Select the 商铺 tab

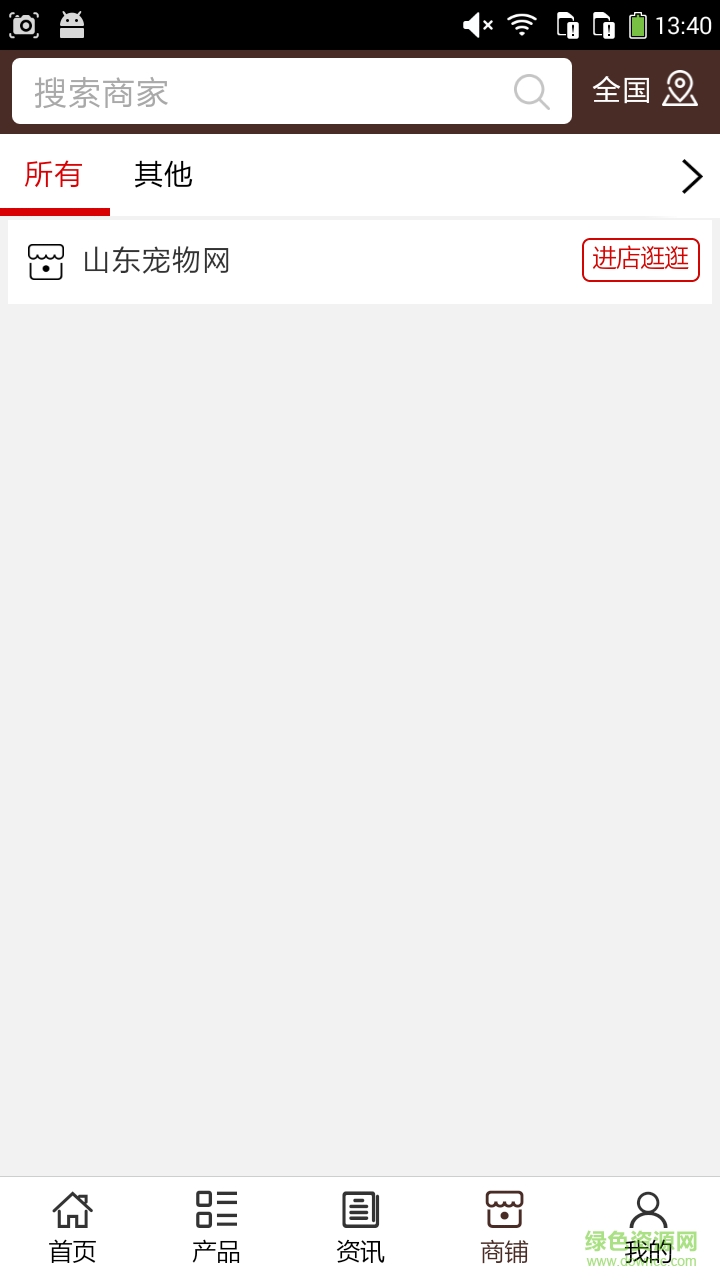504,1226
